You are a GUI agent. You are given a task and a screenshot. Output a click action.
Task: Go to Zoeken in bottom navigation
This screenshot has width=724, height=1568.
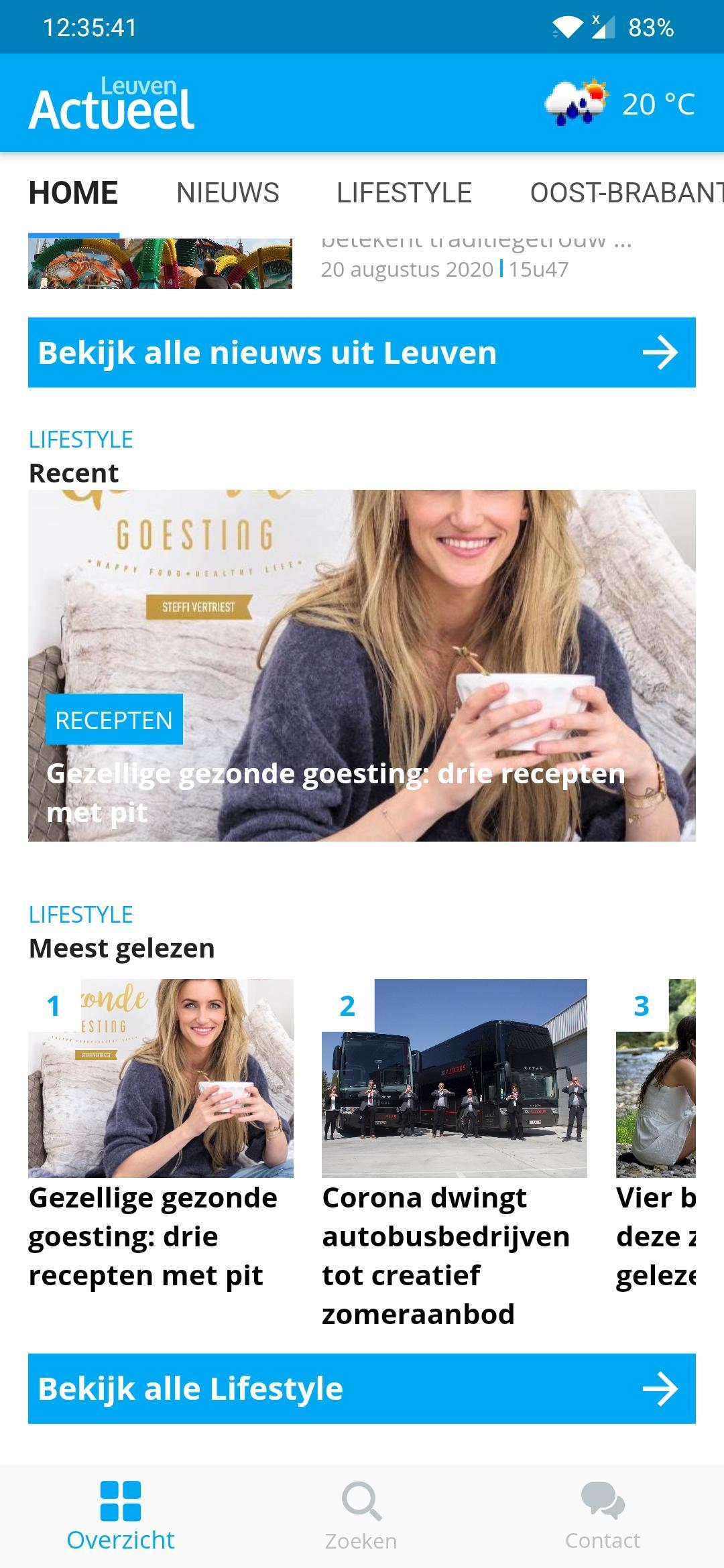tap(361, 1517)
